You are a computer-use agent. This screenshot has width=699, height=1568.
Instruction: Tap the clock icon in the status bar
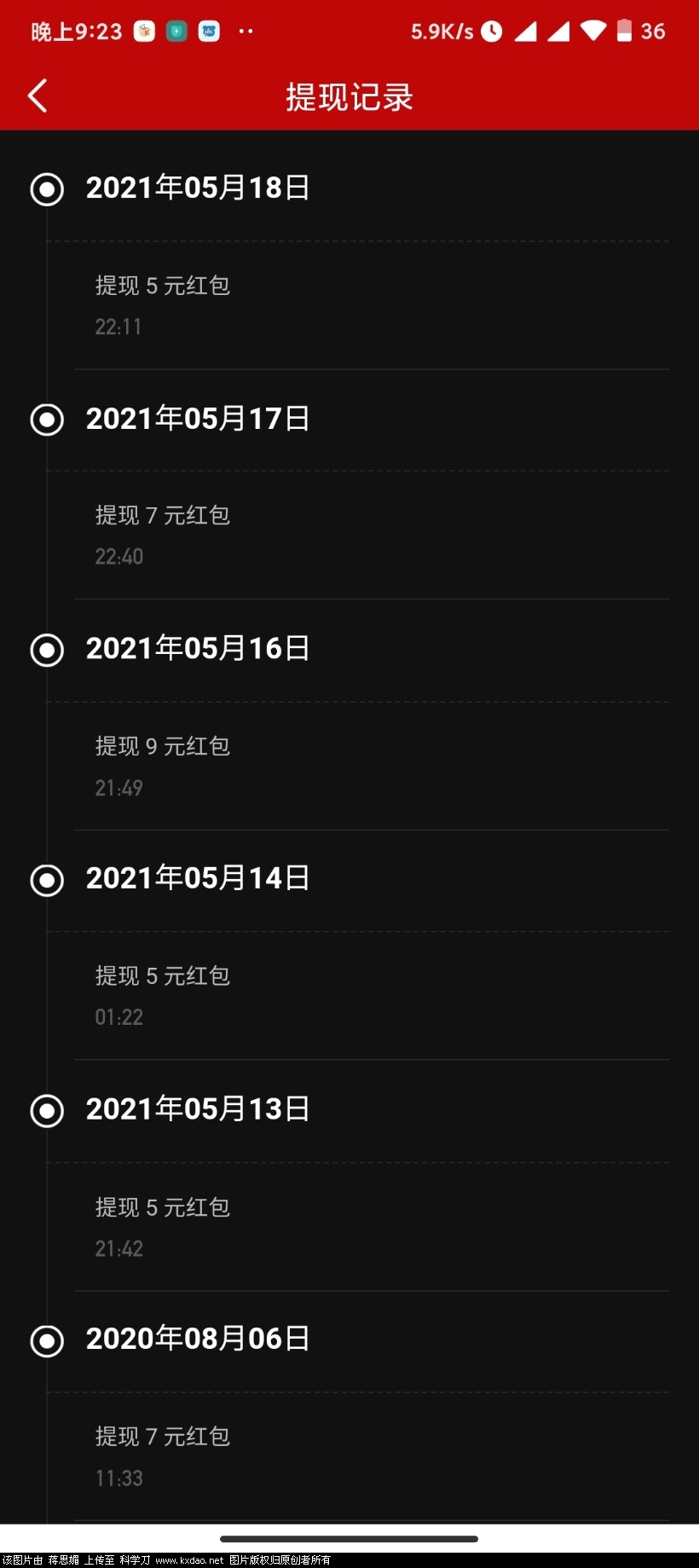(x=492, y=31)
